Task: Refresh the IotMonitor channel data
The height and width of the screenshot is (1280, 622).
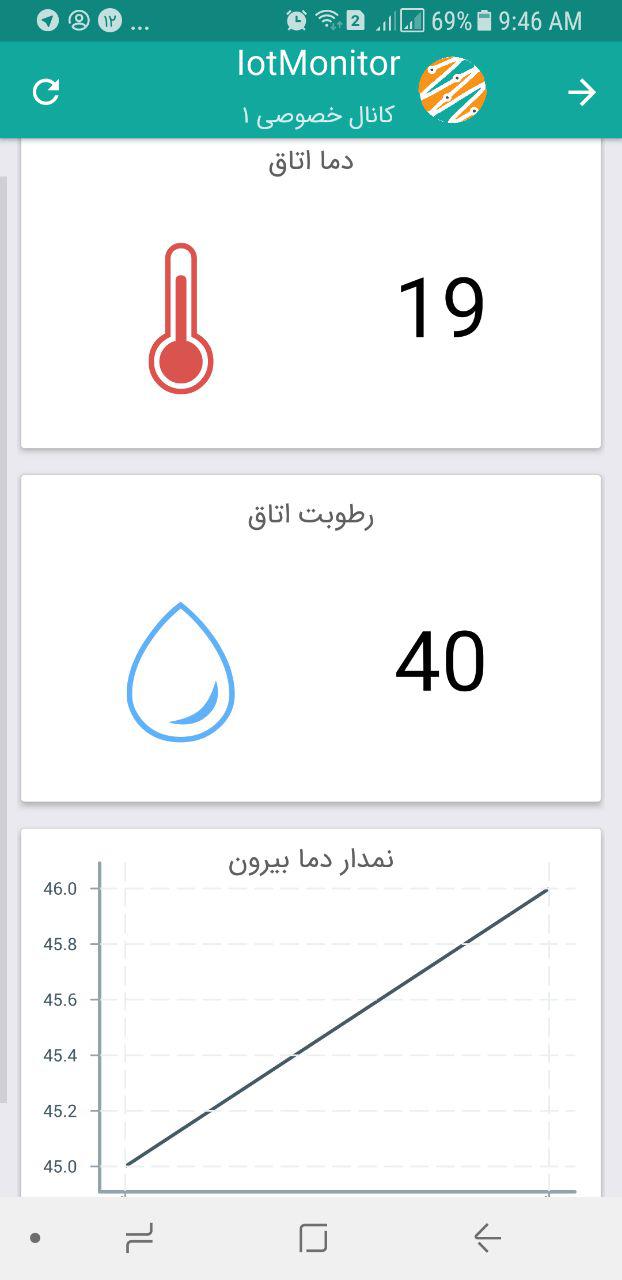Action: (x=46, y=92)
